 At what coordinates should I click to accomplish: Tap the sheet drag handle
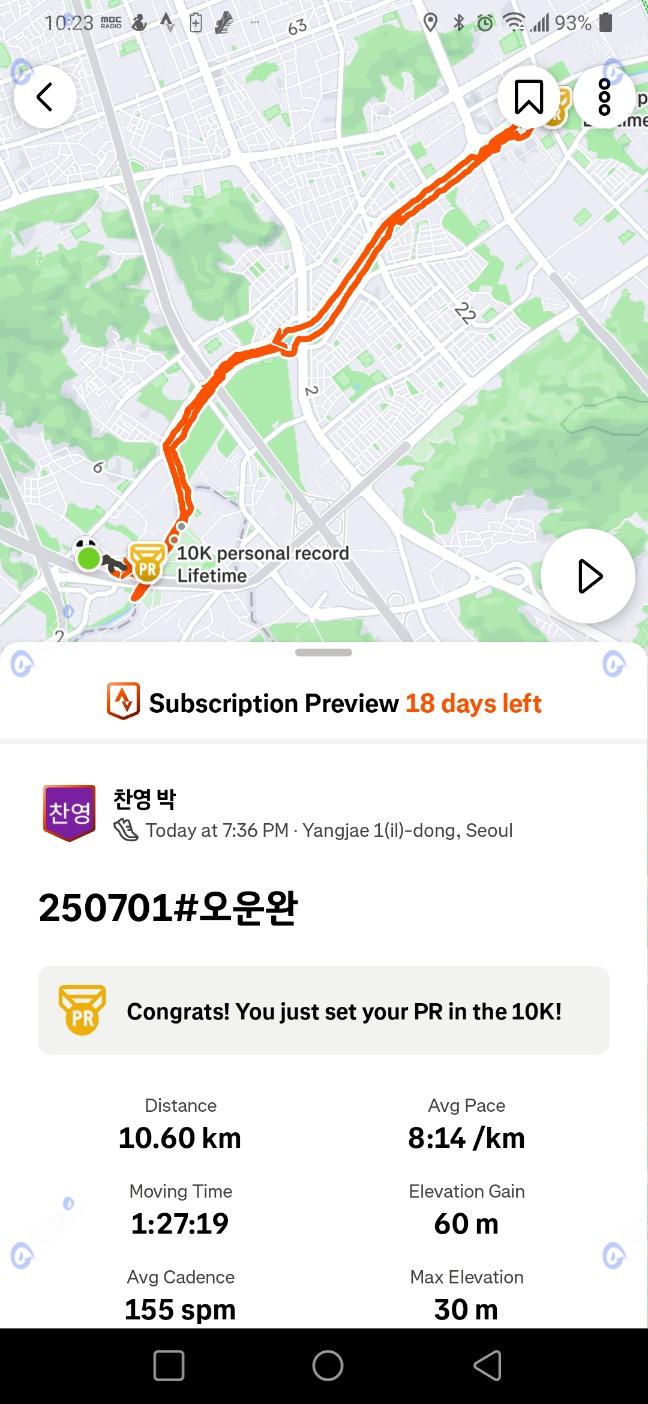(x=324, y=653)
